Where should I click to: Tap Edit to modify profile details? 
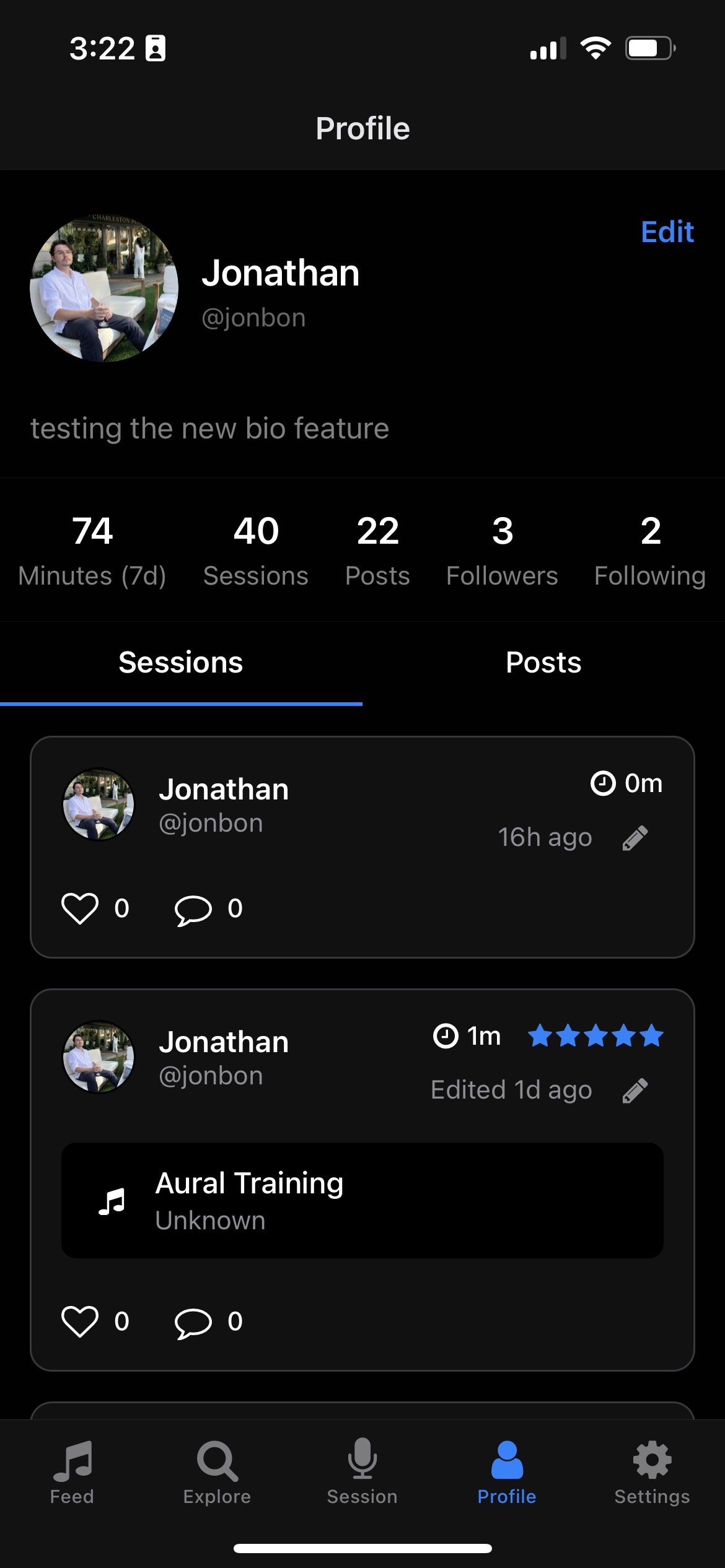point(666,232)
